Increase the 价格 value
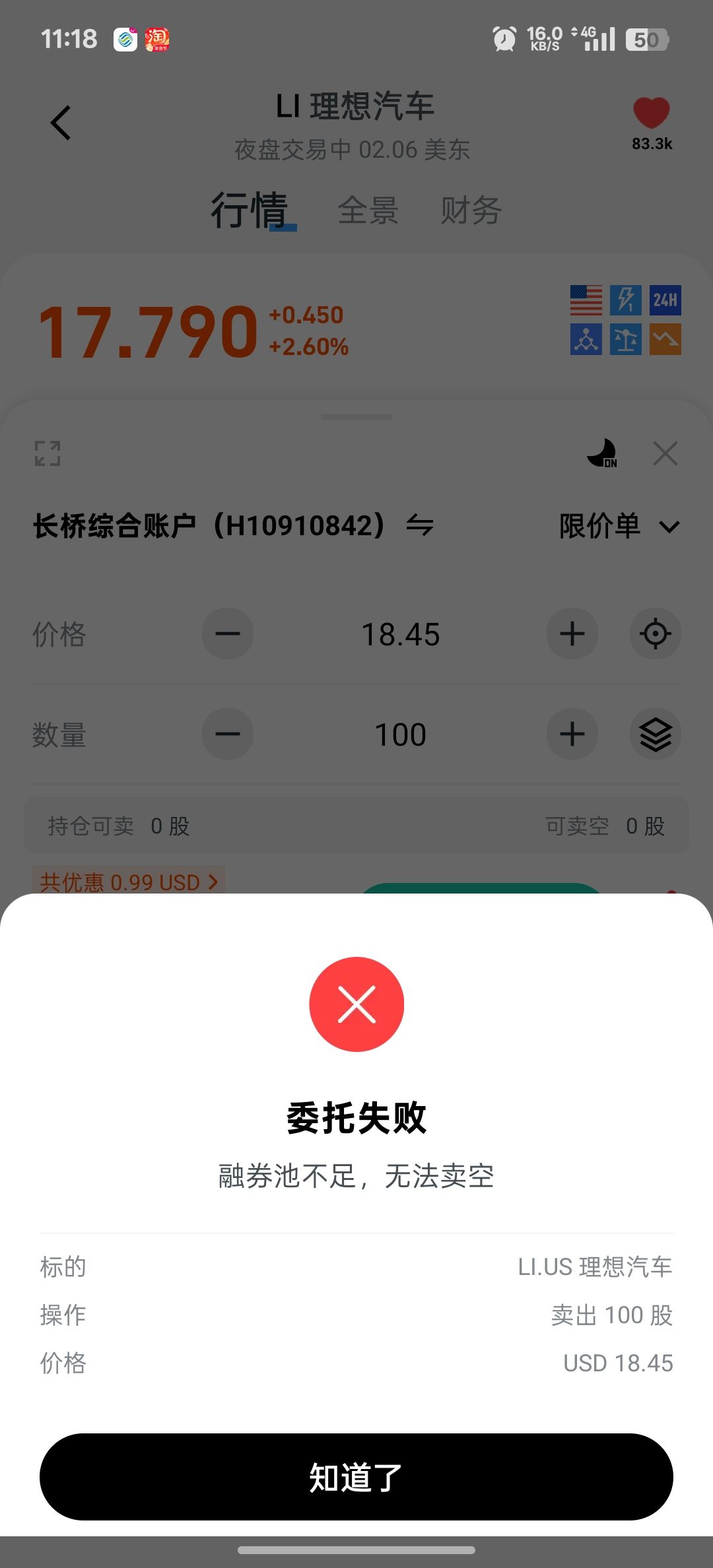The width and height of the screenshot is (713, 1568). coord(572,634)
